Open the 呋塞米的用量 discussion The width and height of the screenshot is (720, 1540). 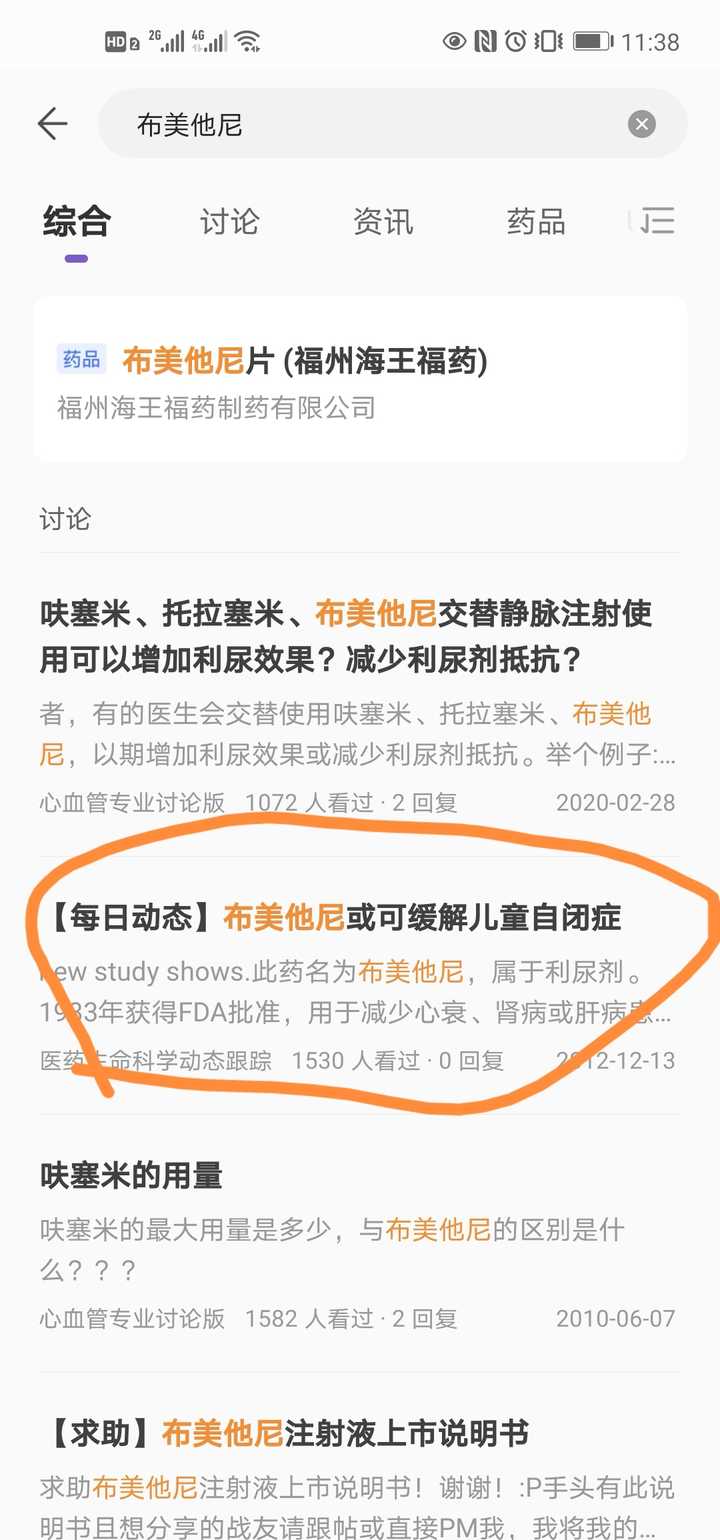[131, 1176]
